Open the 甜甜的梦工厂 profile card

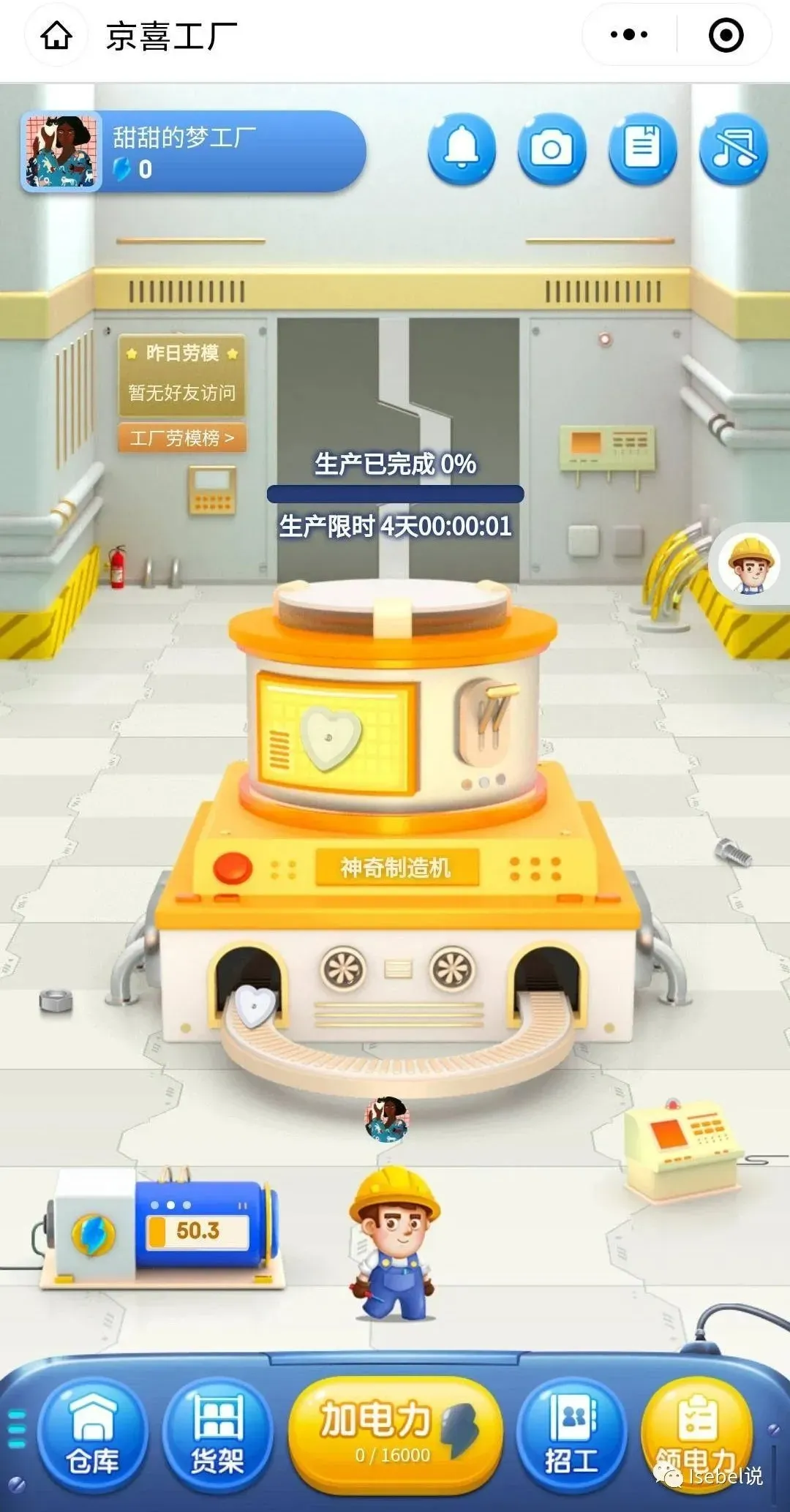point(192,152)
